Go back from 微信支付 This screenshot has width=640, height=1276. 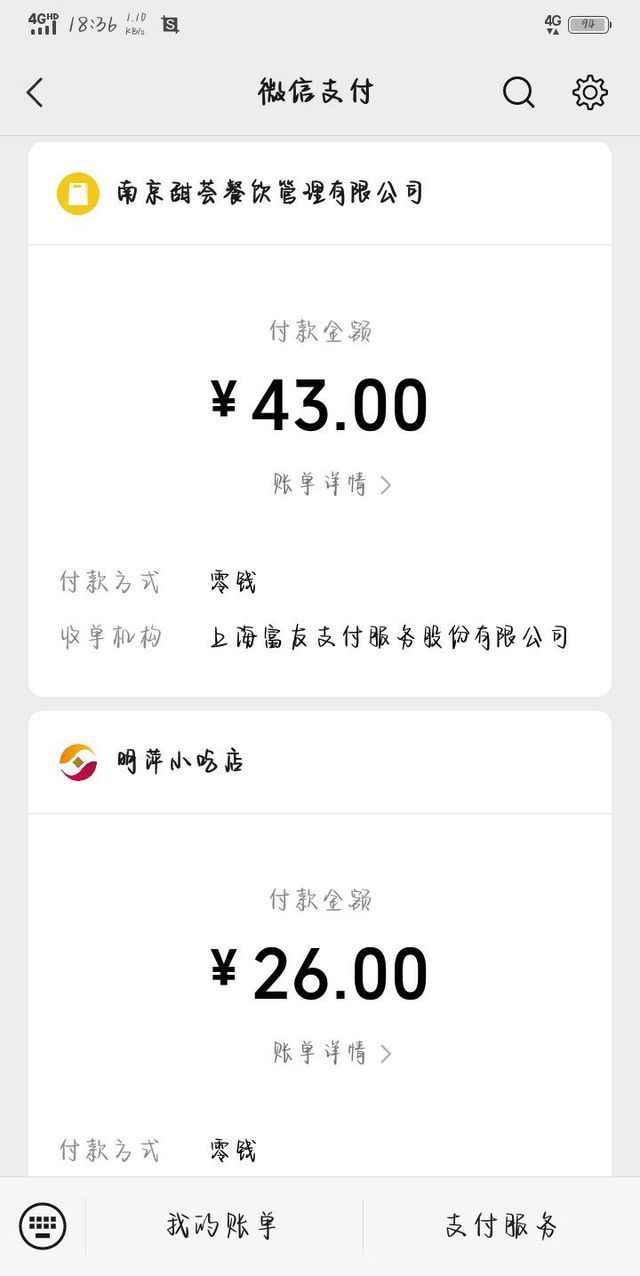pos(35,93)
